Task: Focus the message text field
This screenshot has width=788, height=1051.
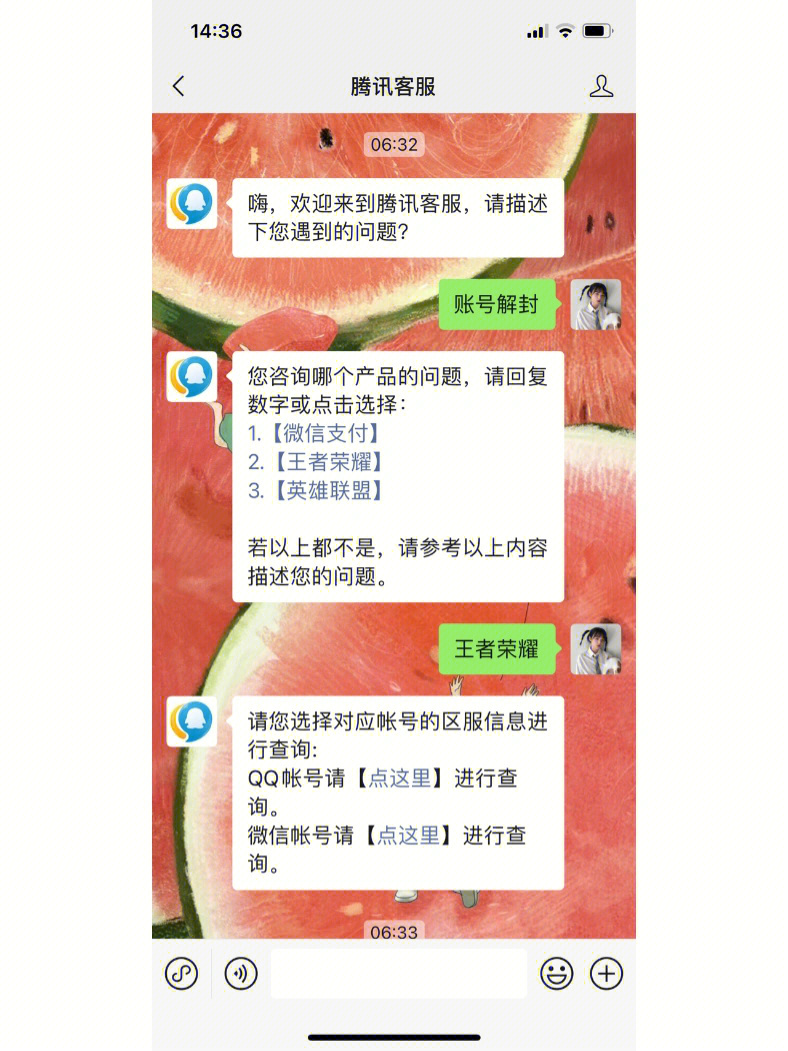Action: pyautogui.click(x=398, y=973)
